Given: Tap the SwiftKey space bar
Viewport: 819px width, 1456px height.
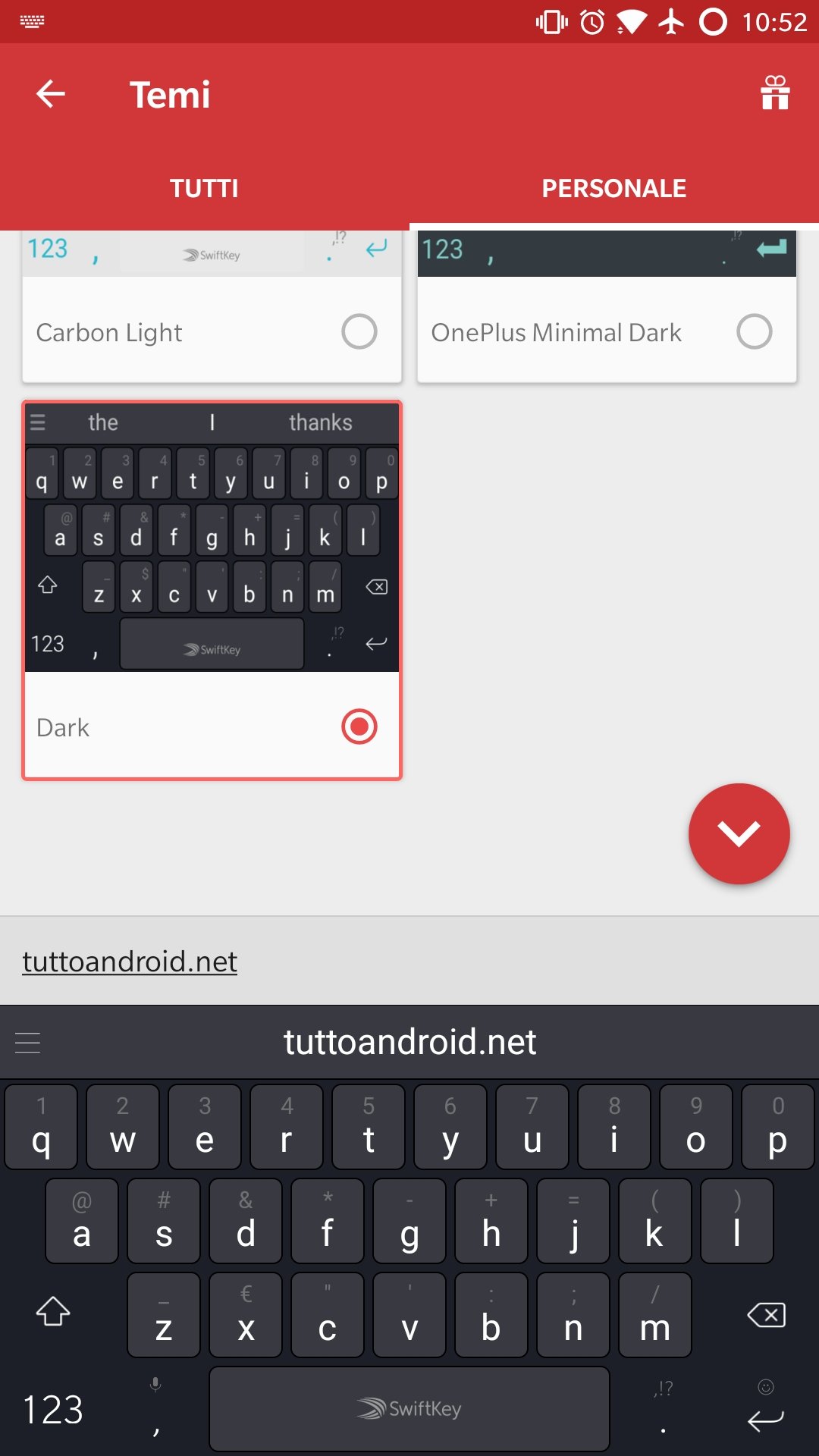Looking at the screenshot, I should tap(409, 1409).
